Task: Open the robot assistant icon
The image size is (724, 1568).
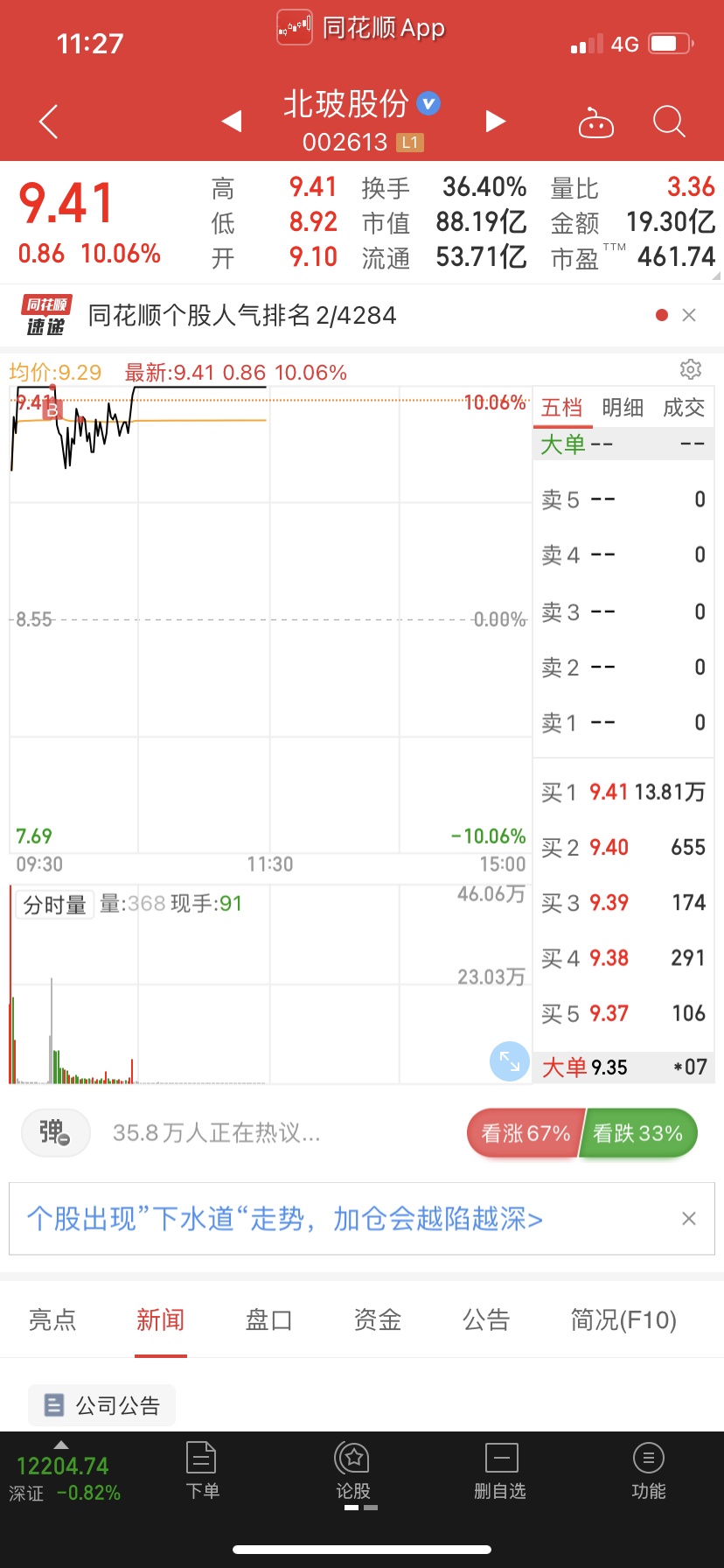Action: tap(596, 122)
